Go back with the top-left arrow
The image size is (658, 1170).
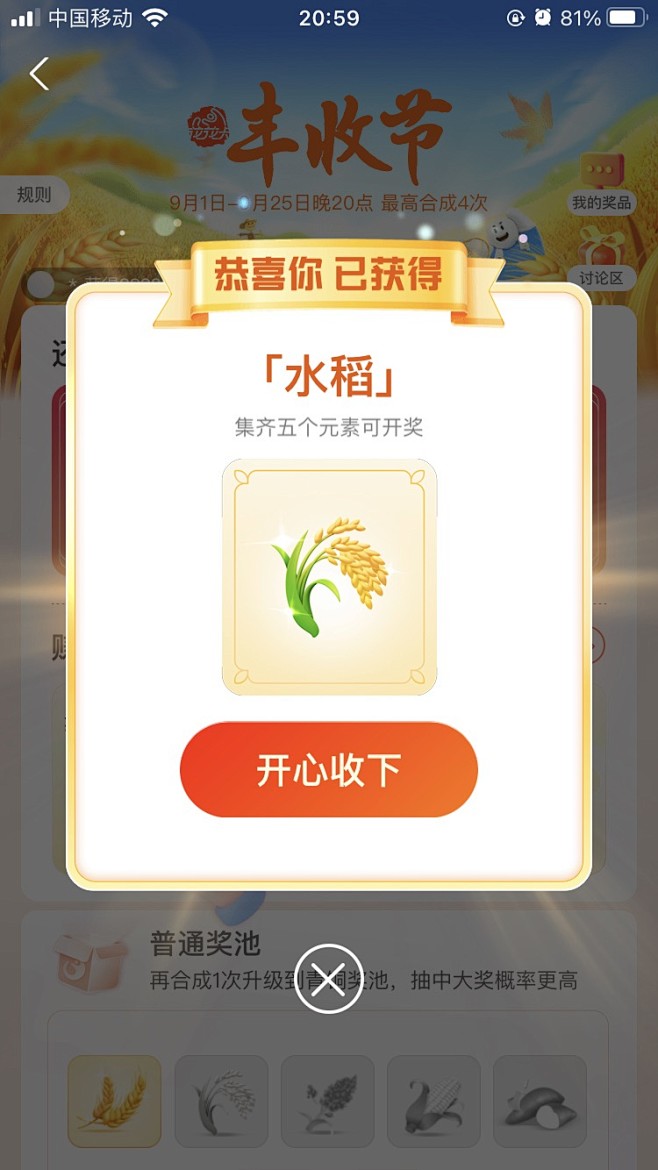[40, 74]
